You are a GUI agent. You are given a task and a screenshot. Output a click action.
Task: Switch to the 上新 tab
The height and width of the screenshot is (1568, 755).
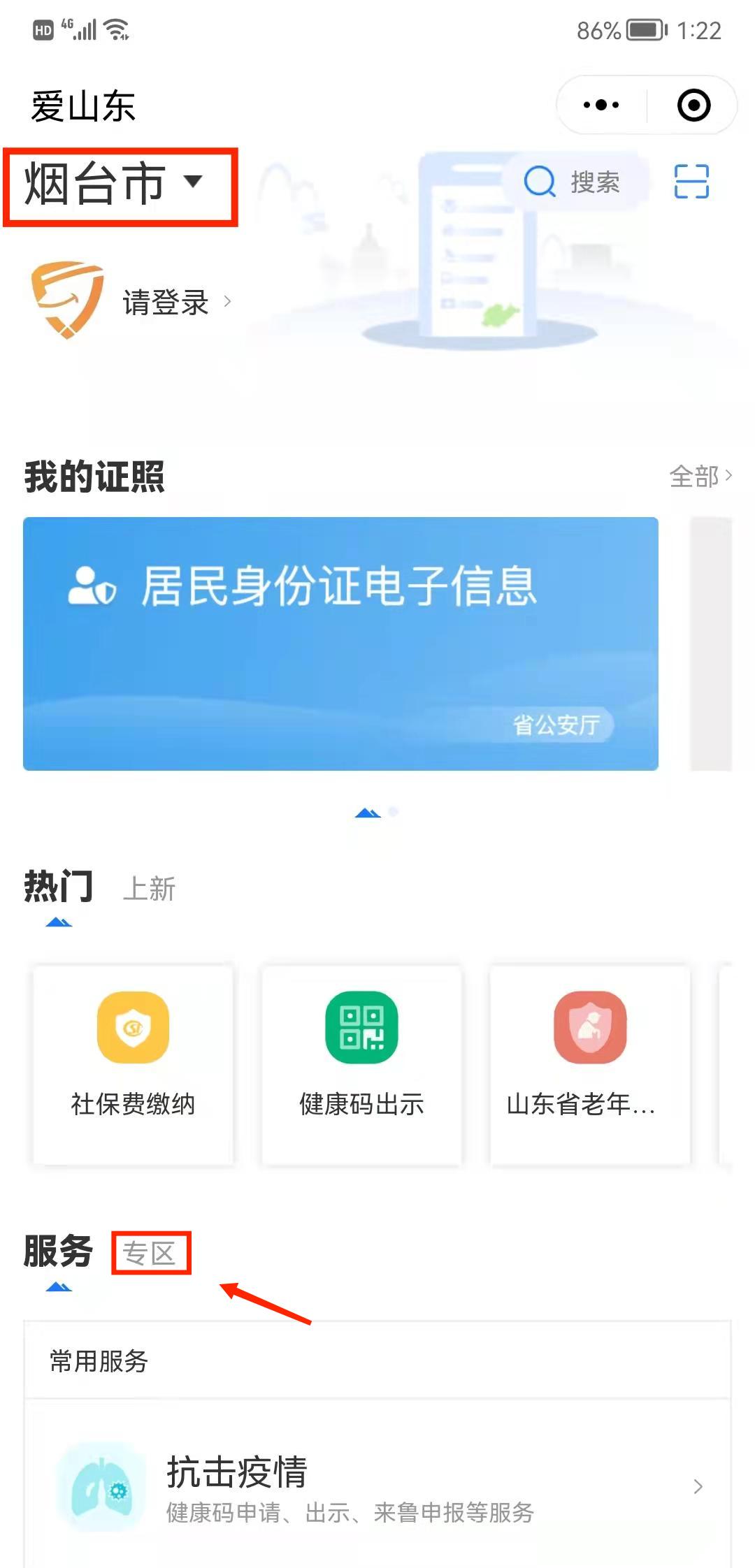[x=149, y=889]
